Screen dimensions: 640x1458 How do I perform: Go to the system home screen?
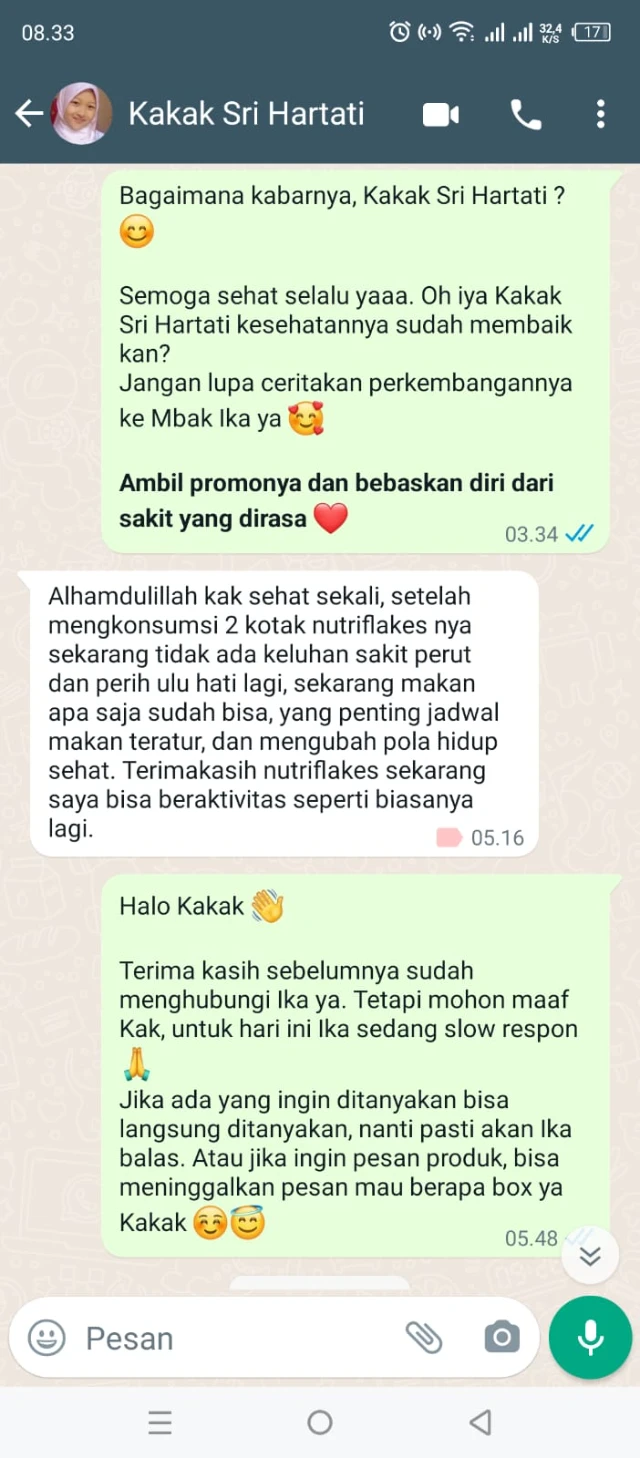[x=320, y=1422]
